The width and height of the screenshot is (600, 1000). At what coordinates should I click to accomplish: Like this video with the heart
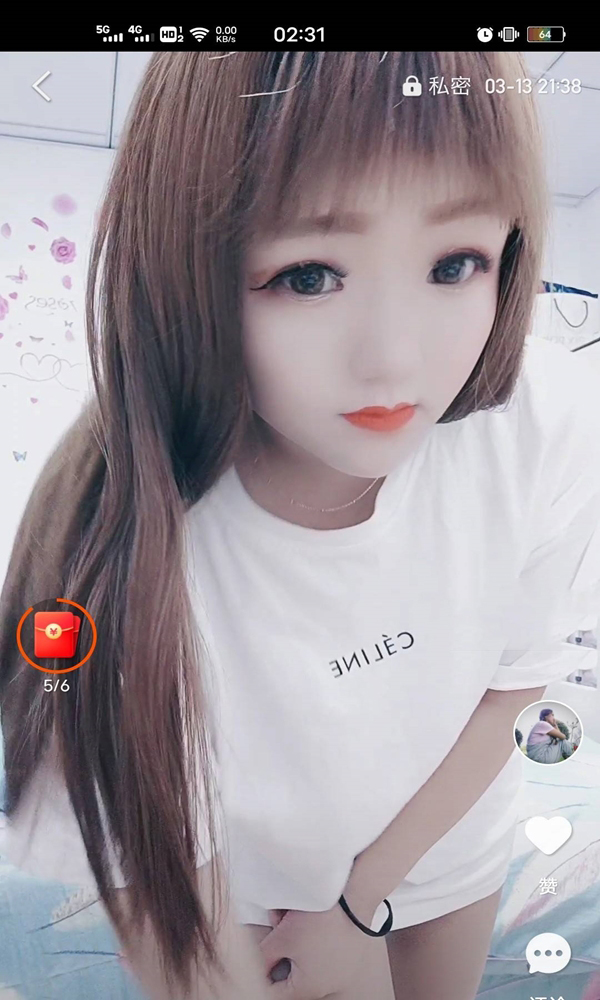(548, 836)
